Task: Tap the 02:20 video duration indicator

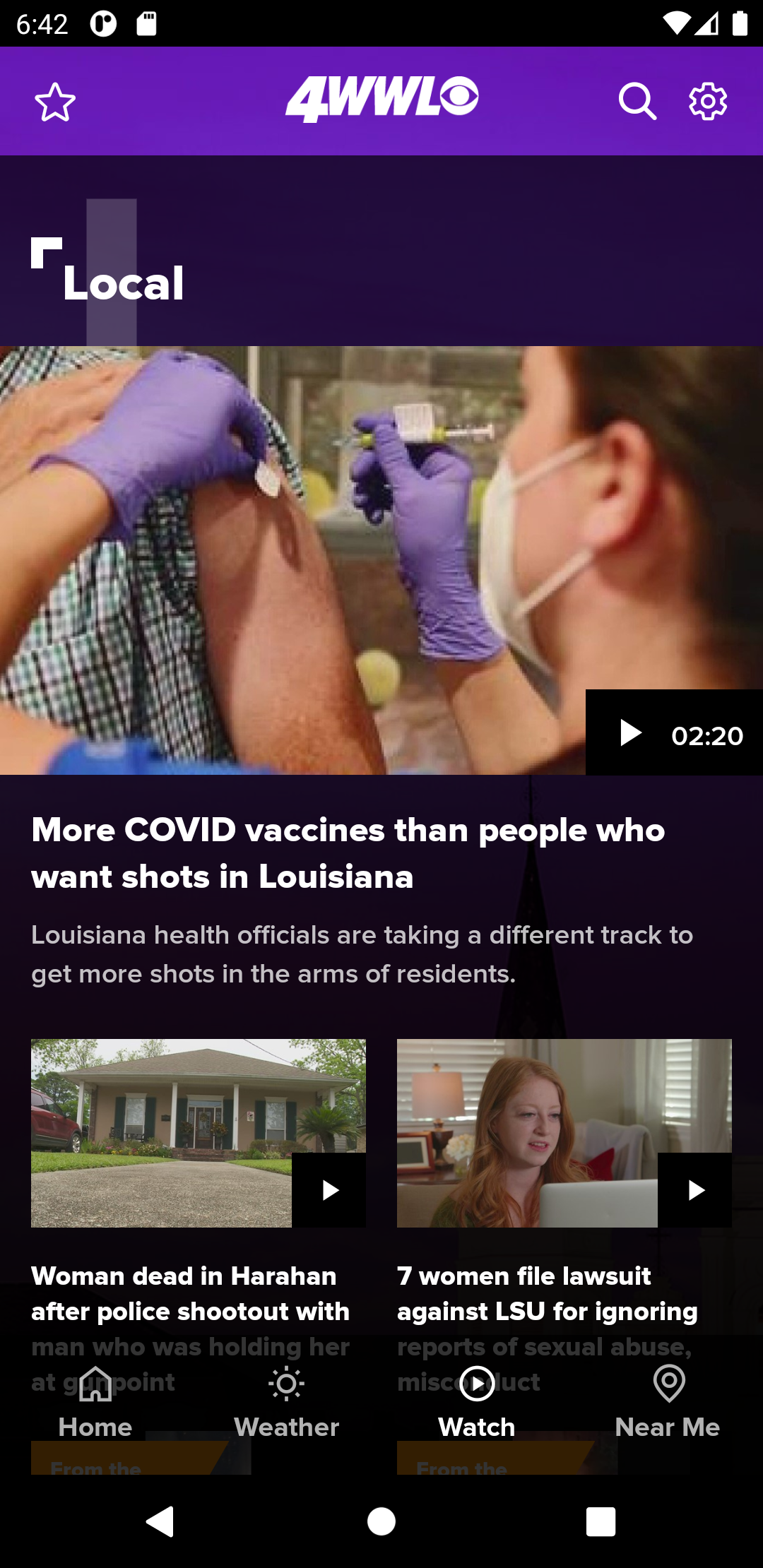Action: coord(709,735)
